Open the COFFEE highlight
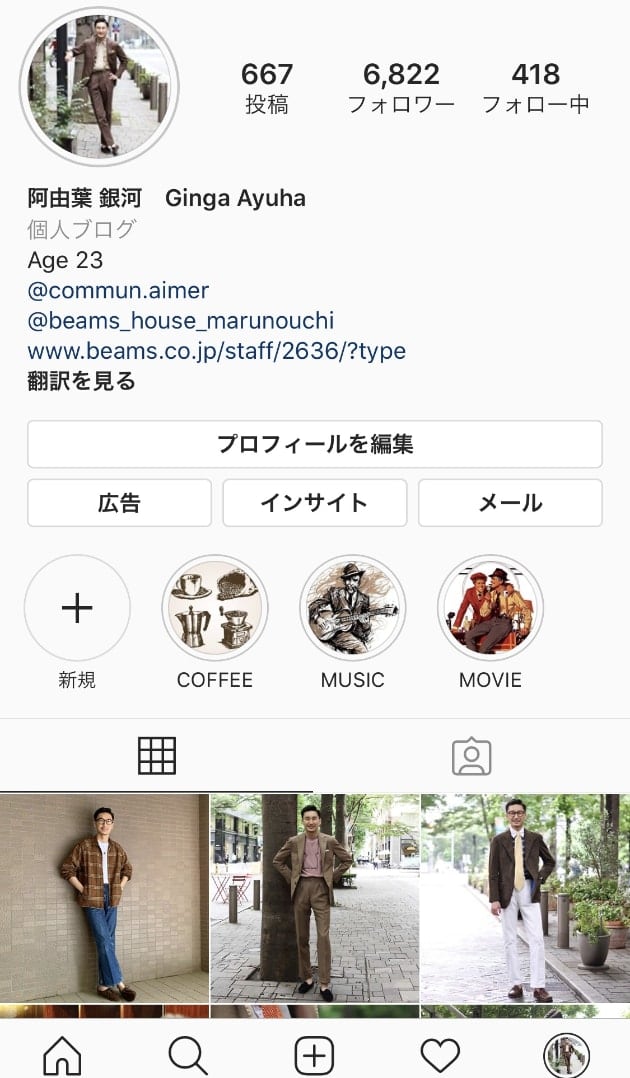 coord(215,608)
